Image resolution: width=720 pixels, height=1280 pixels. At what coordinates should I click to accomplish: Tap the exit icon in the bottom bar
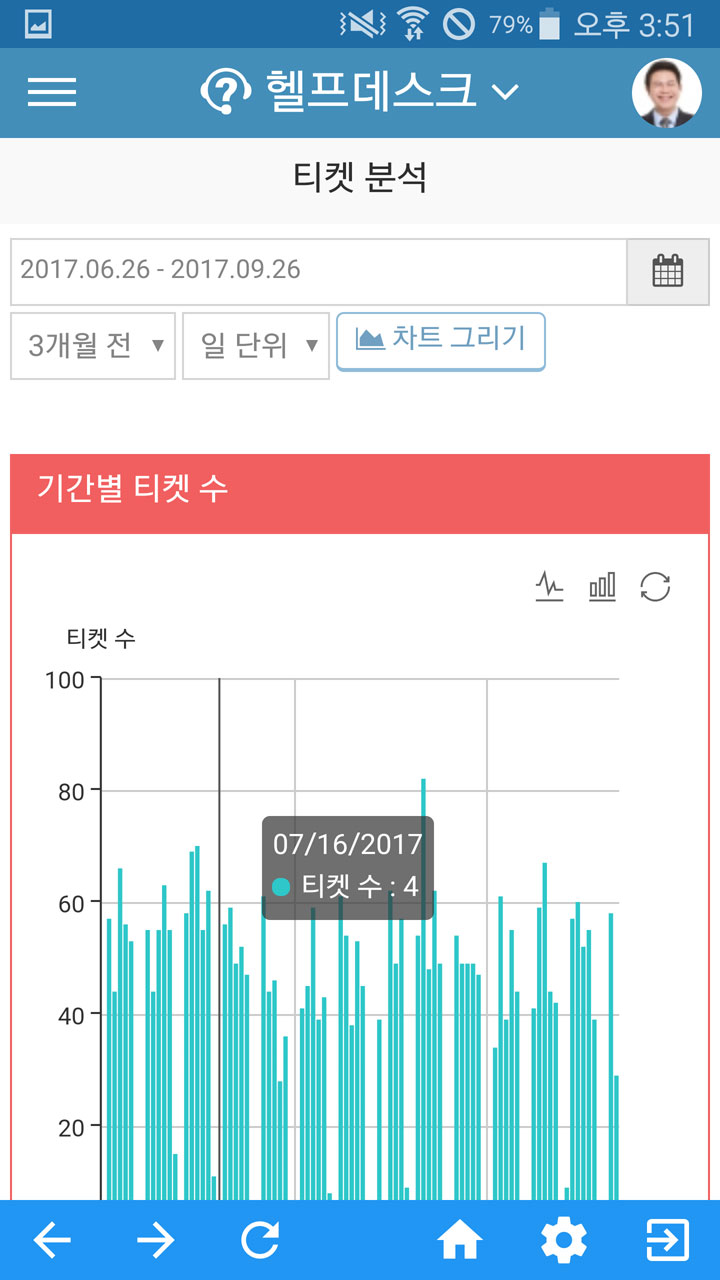[x=667, y=1241]
